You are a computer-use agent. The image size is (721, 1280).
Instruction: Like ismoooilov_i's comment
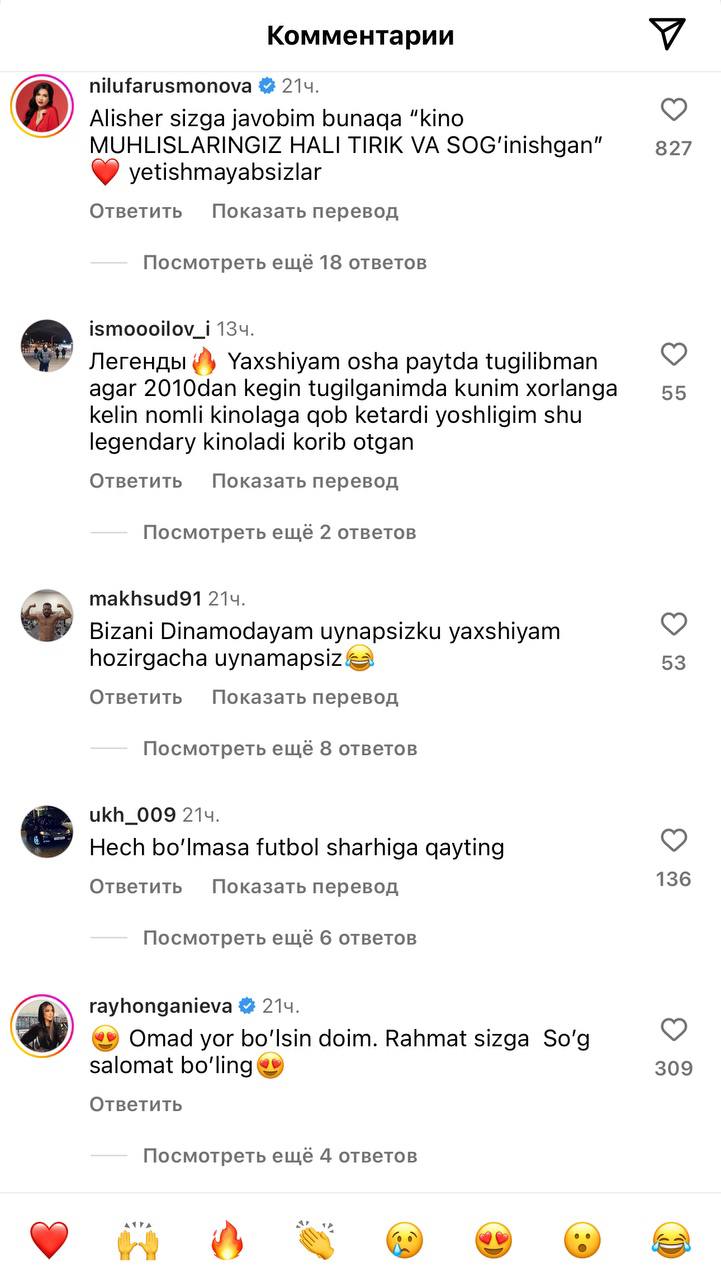click(x=674, y=354)
